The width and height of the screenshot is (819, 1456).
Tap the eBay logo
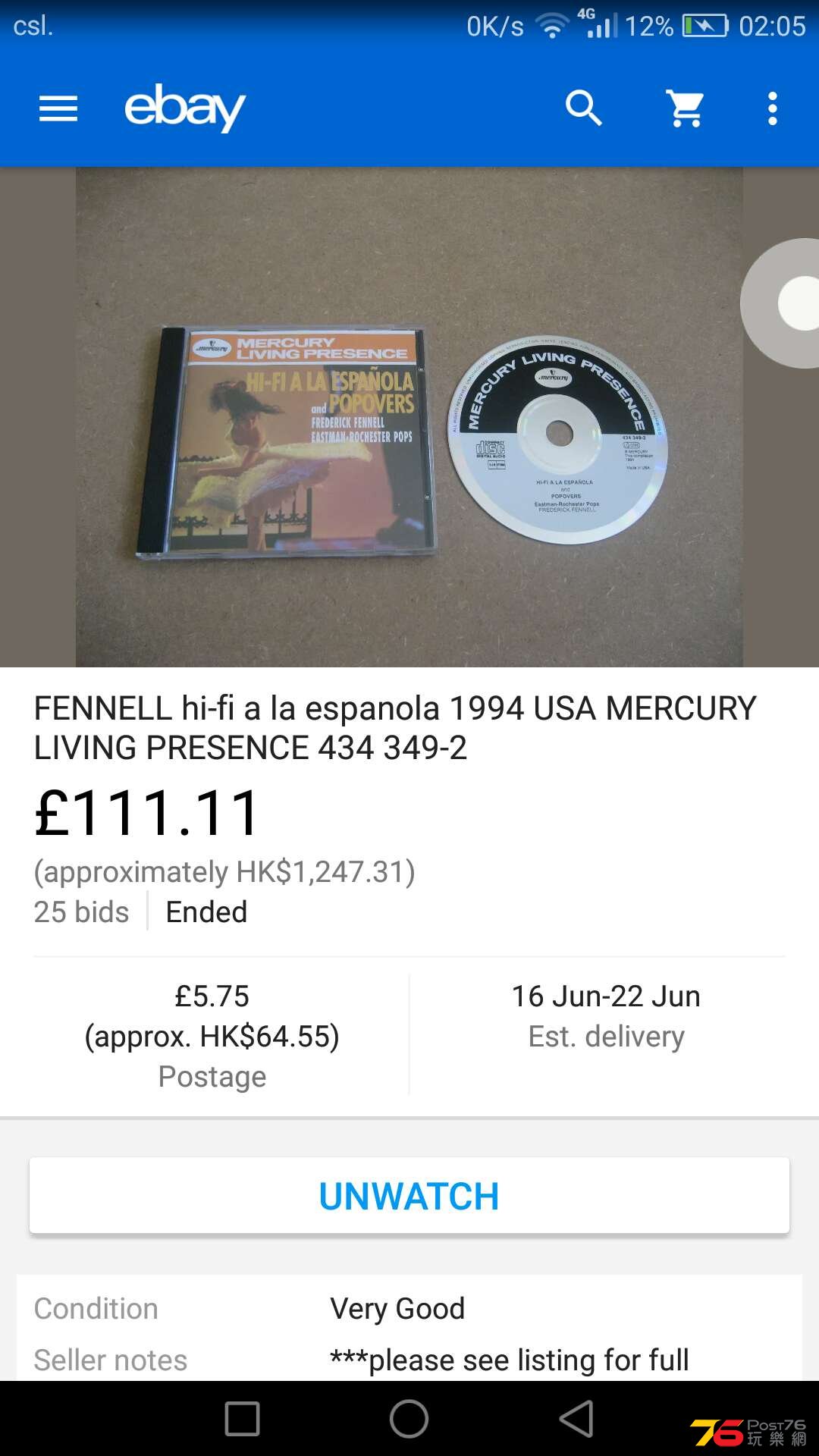[x=185, y=108]
